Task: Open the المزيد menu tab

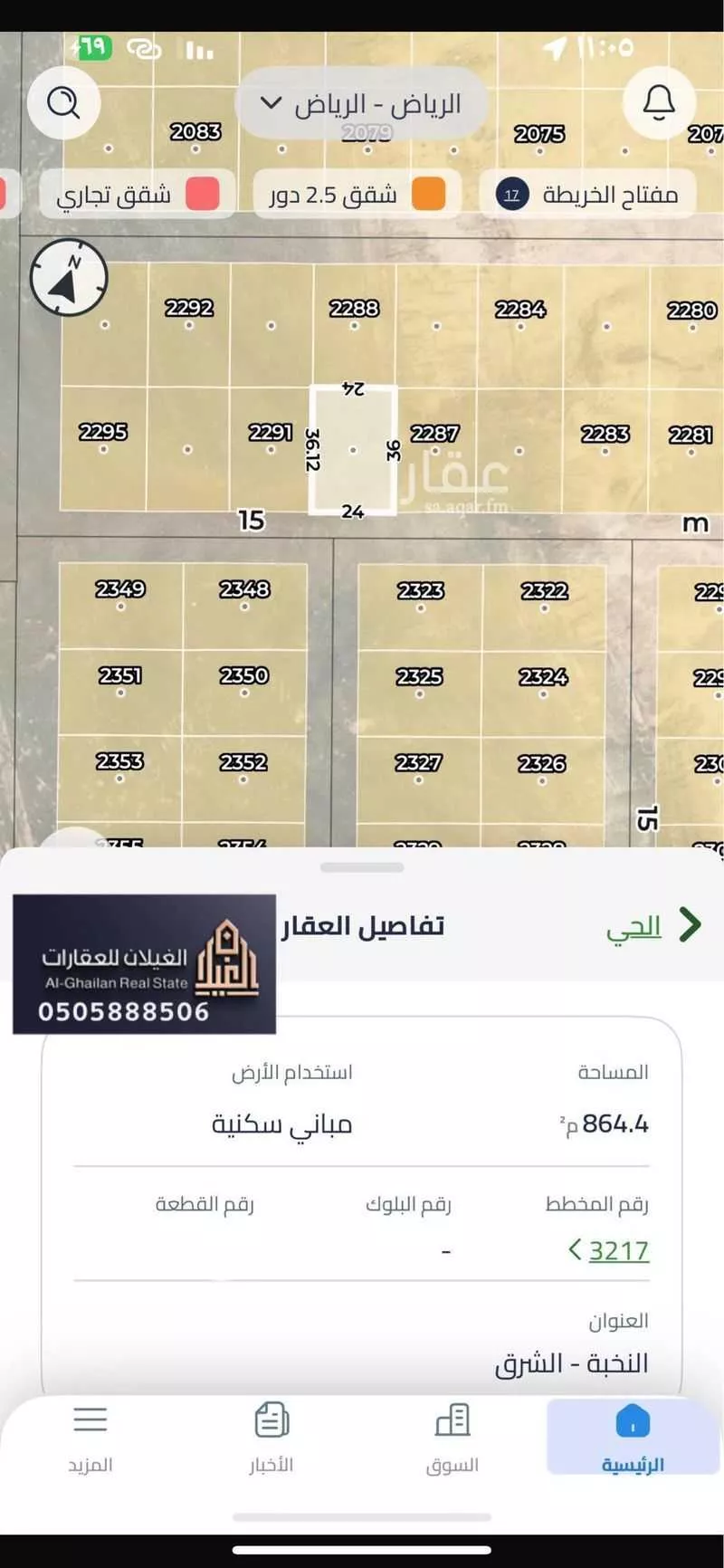Action: [x=90, y=1439]
